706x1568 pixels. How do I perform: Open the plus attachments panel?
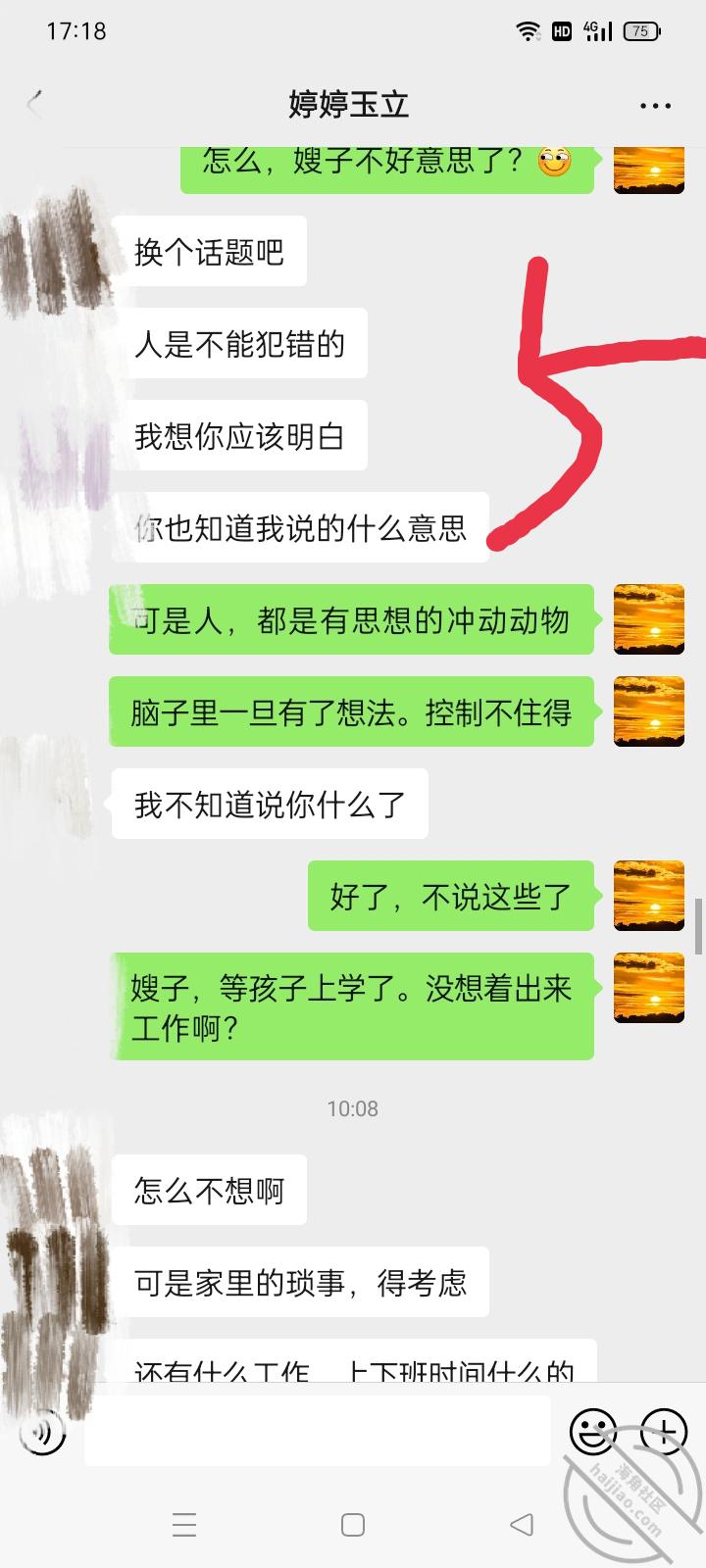[663, 1432]
